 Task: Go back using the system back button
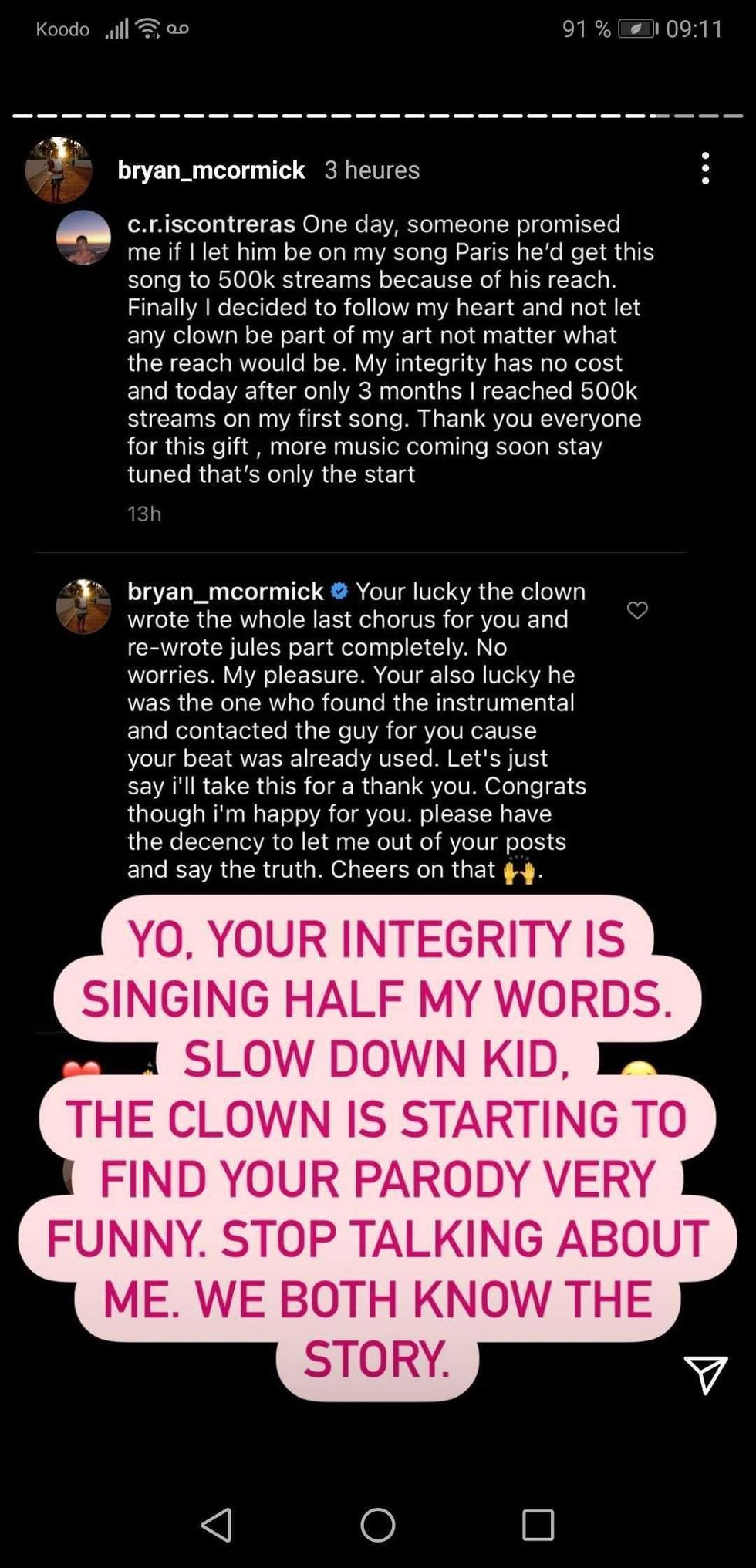tap(217, 1524)
